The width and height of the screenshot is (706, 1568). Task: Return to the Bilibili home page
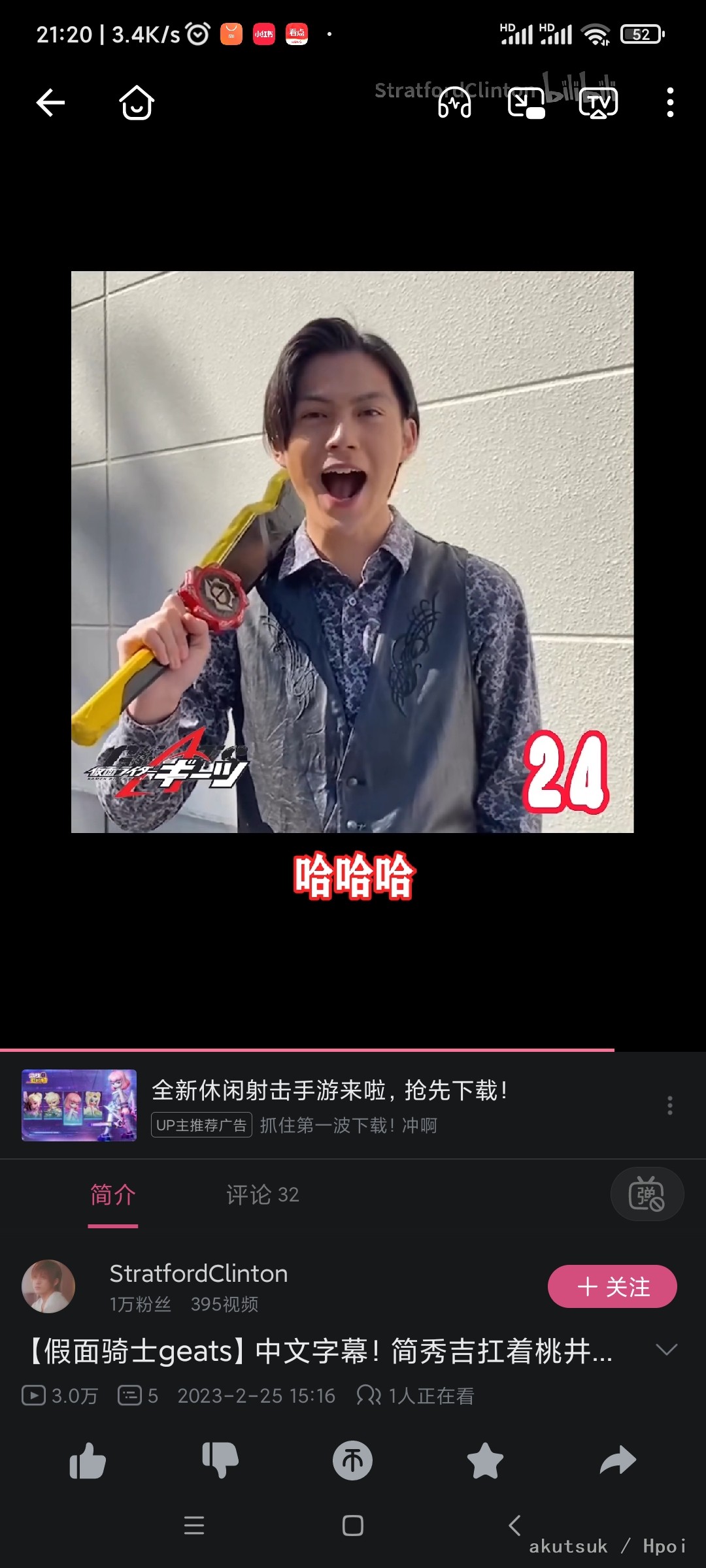137,103
